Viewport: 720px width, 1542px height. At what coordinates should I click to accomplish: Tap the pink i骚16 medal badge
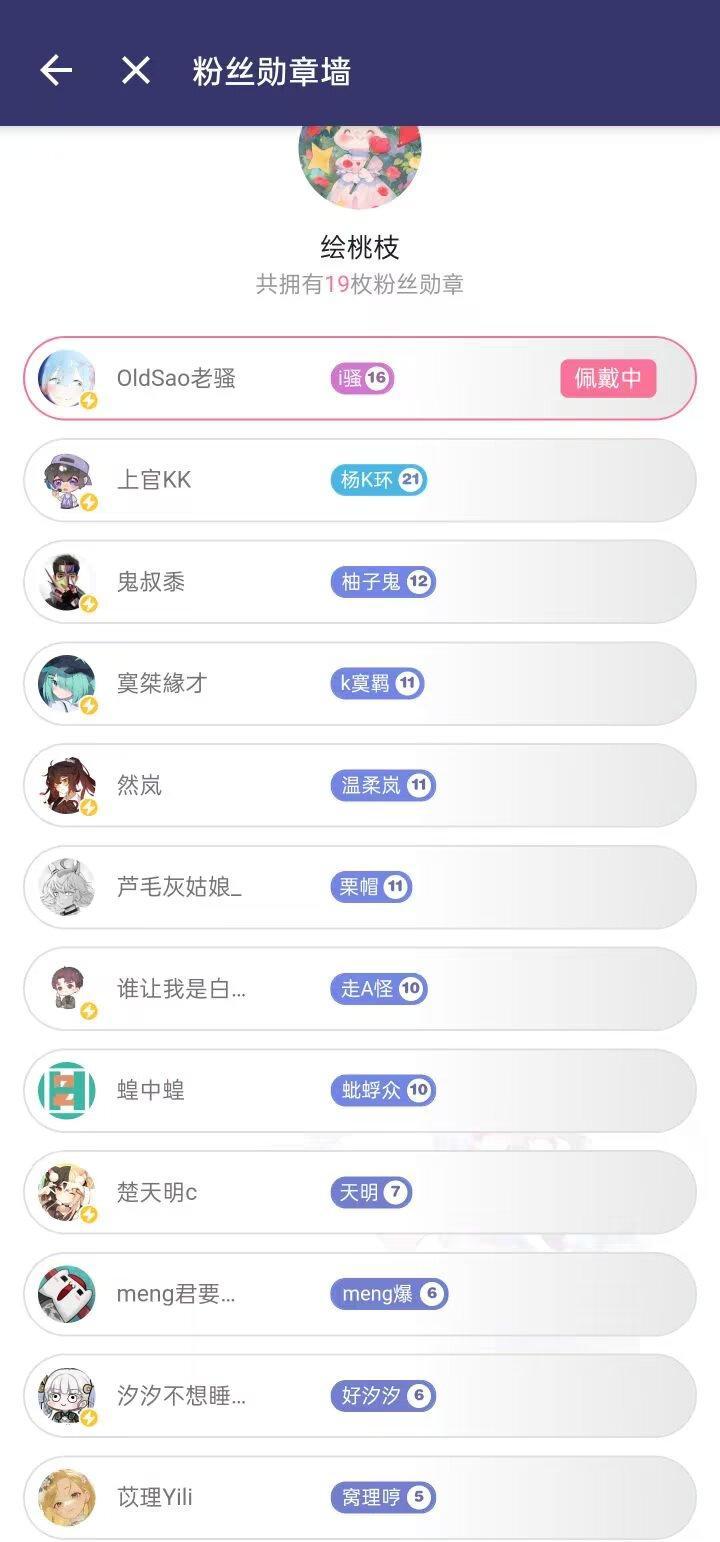pos(362,379)
